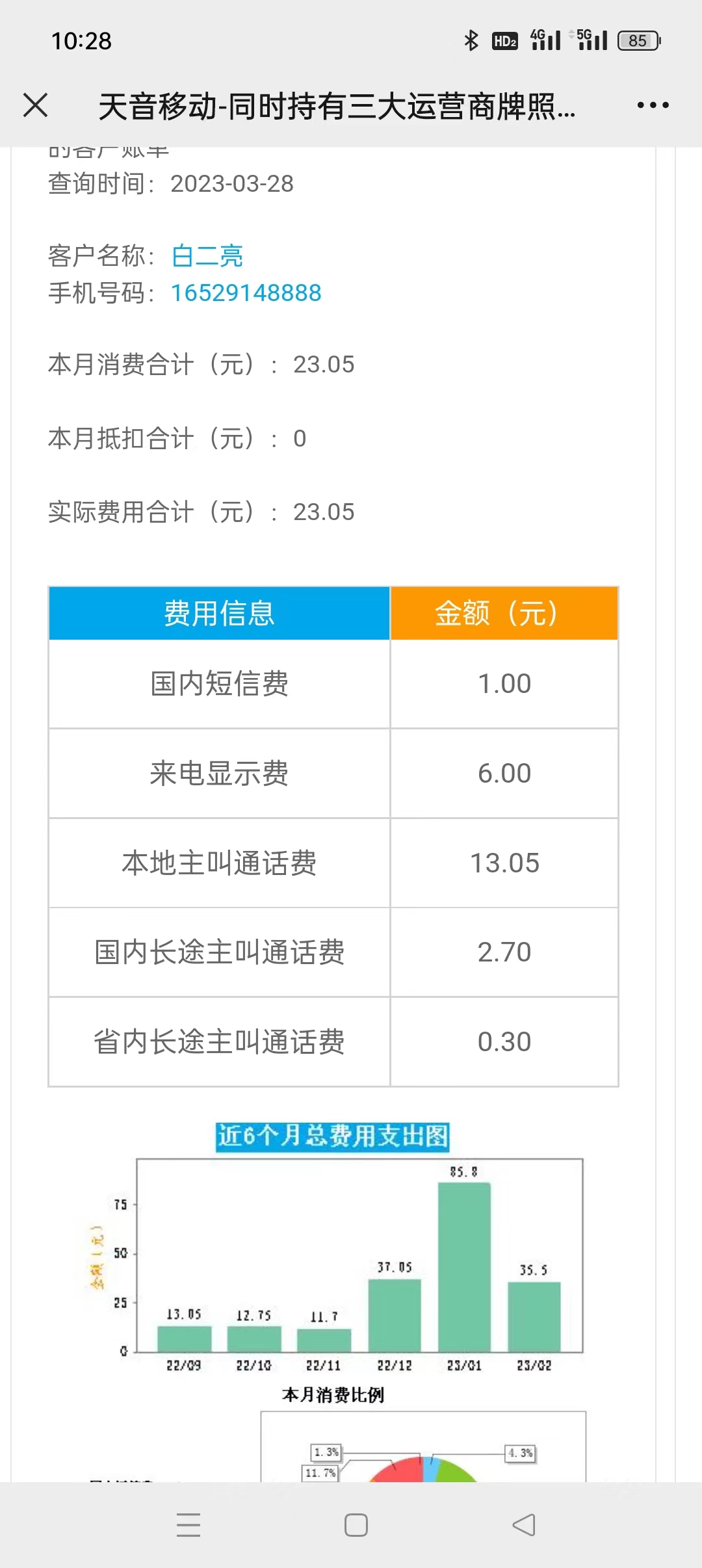This screenshot has width=702, height=1568.
Task: Go back using the system back button
Action: pos(524,1524)
